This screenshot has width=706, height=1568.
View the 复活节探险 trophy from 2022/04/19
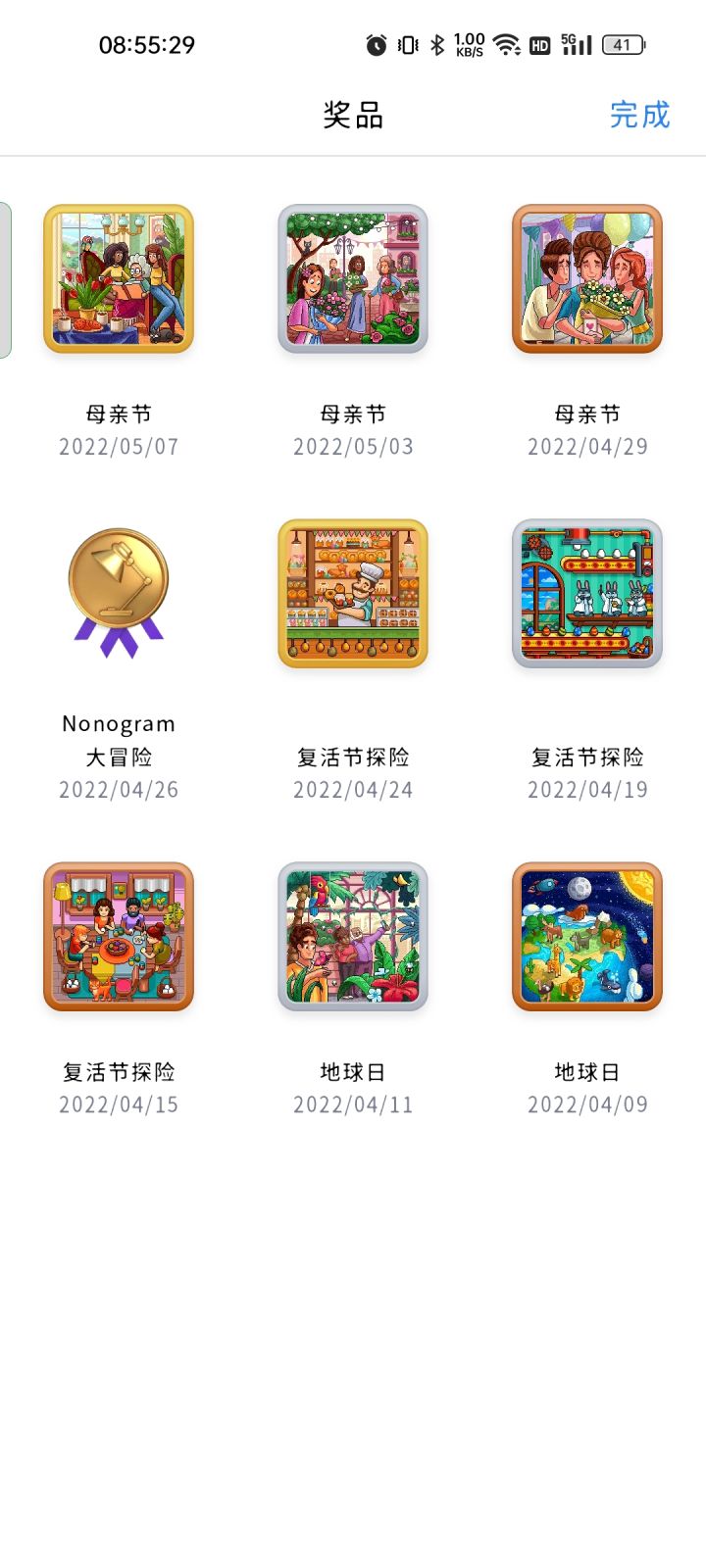point(587,594)
